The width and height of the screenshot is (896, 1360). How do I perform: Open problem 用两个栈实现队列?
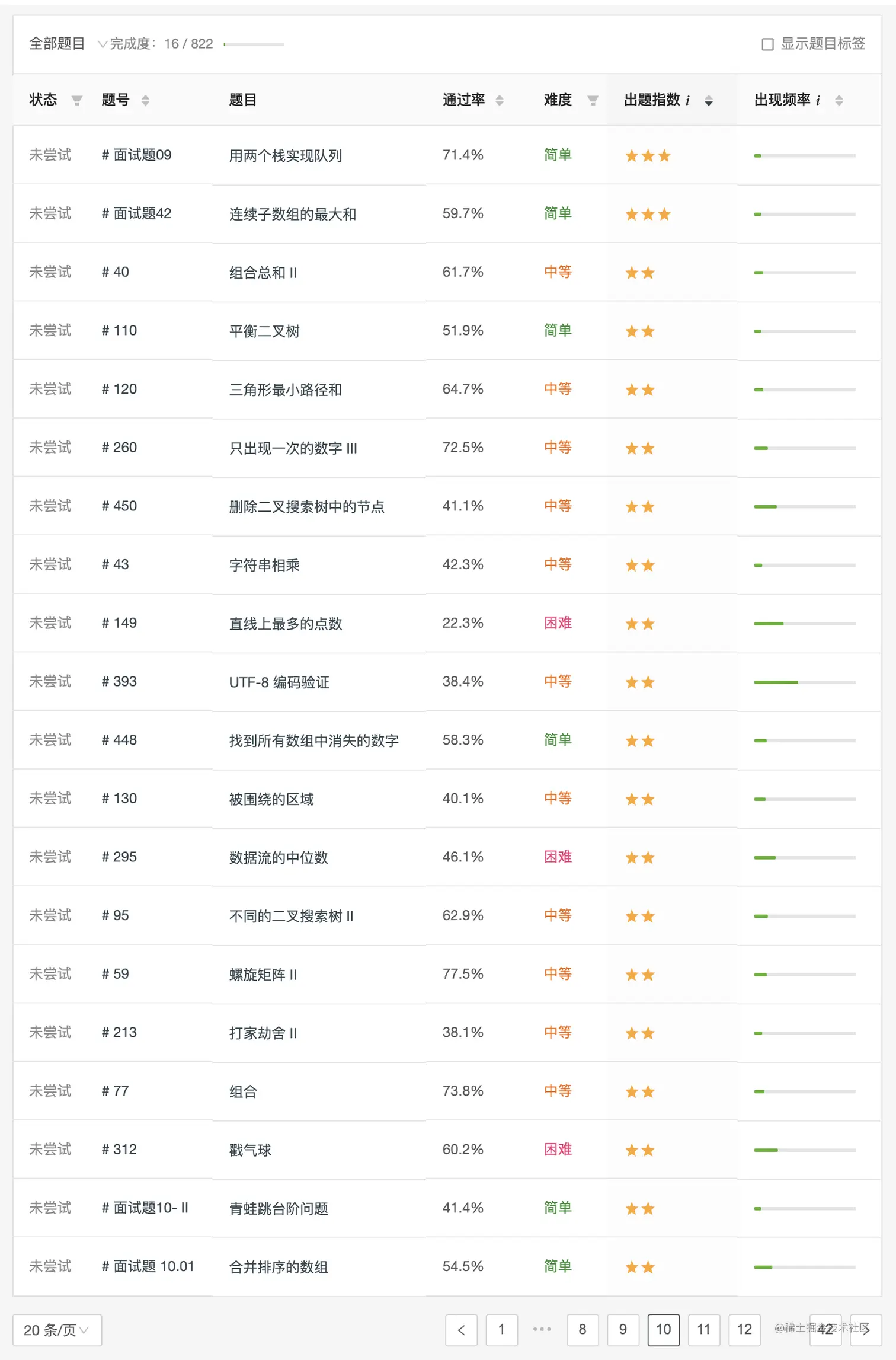(x=286, y=156)
